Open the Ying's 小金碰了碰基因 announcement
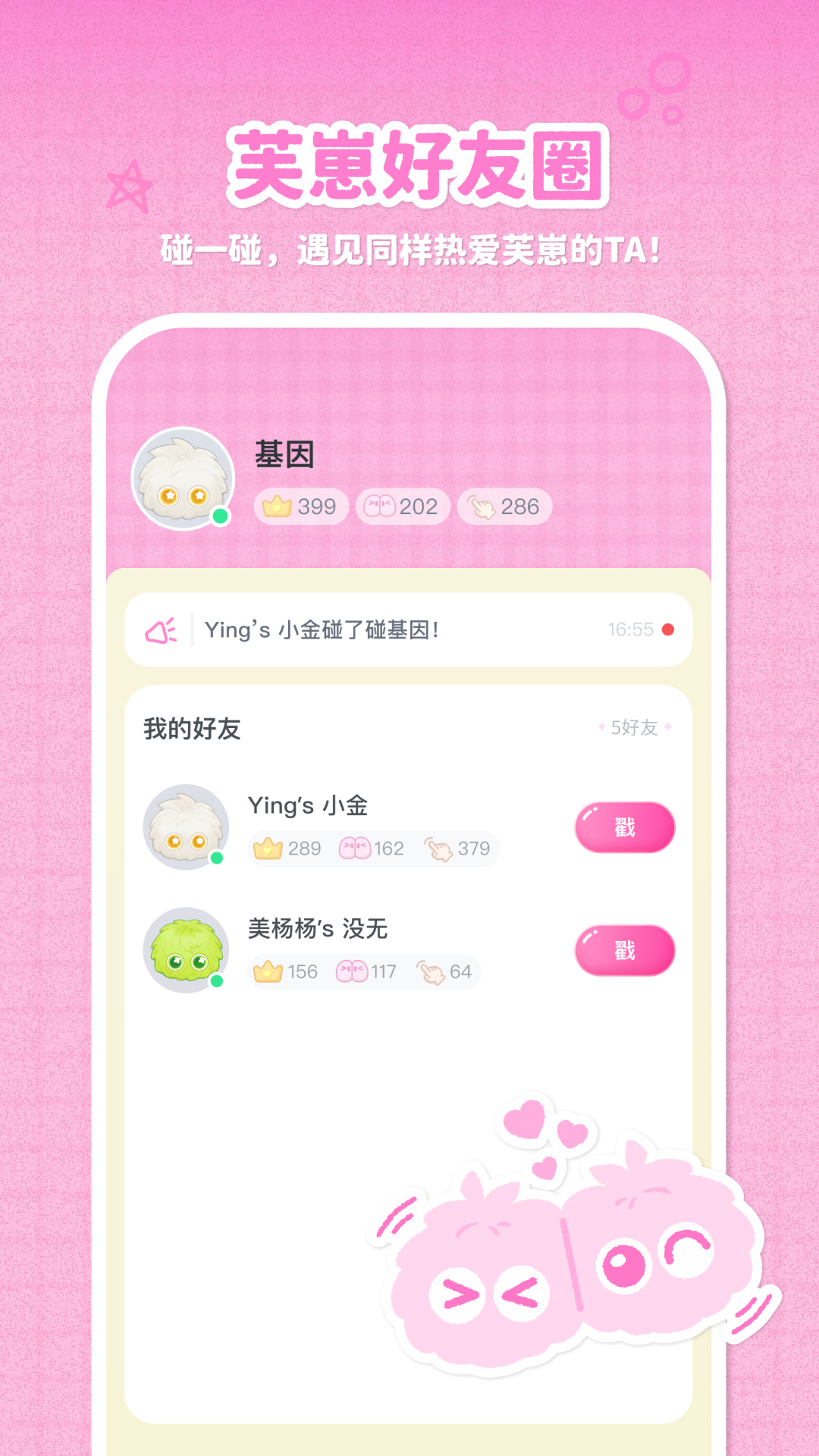This screenshot has width=819, height=1456. coord(322,628)
